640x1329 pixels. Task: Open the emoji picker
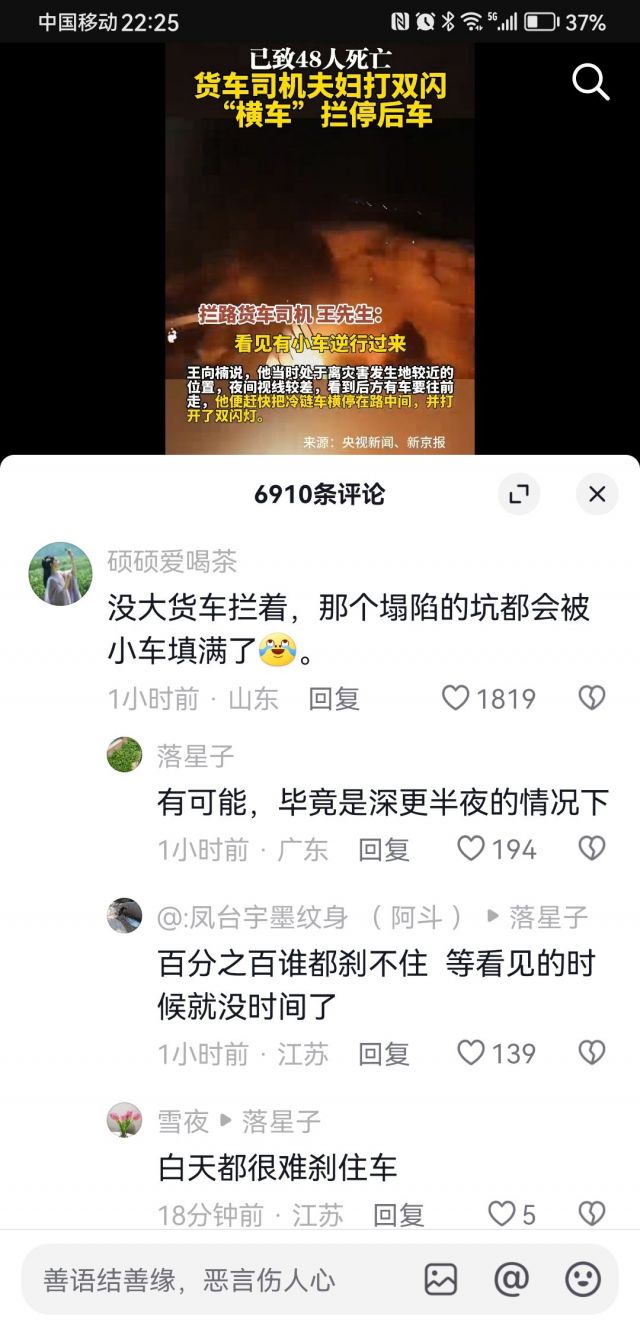click(583, 1280)
